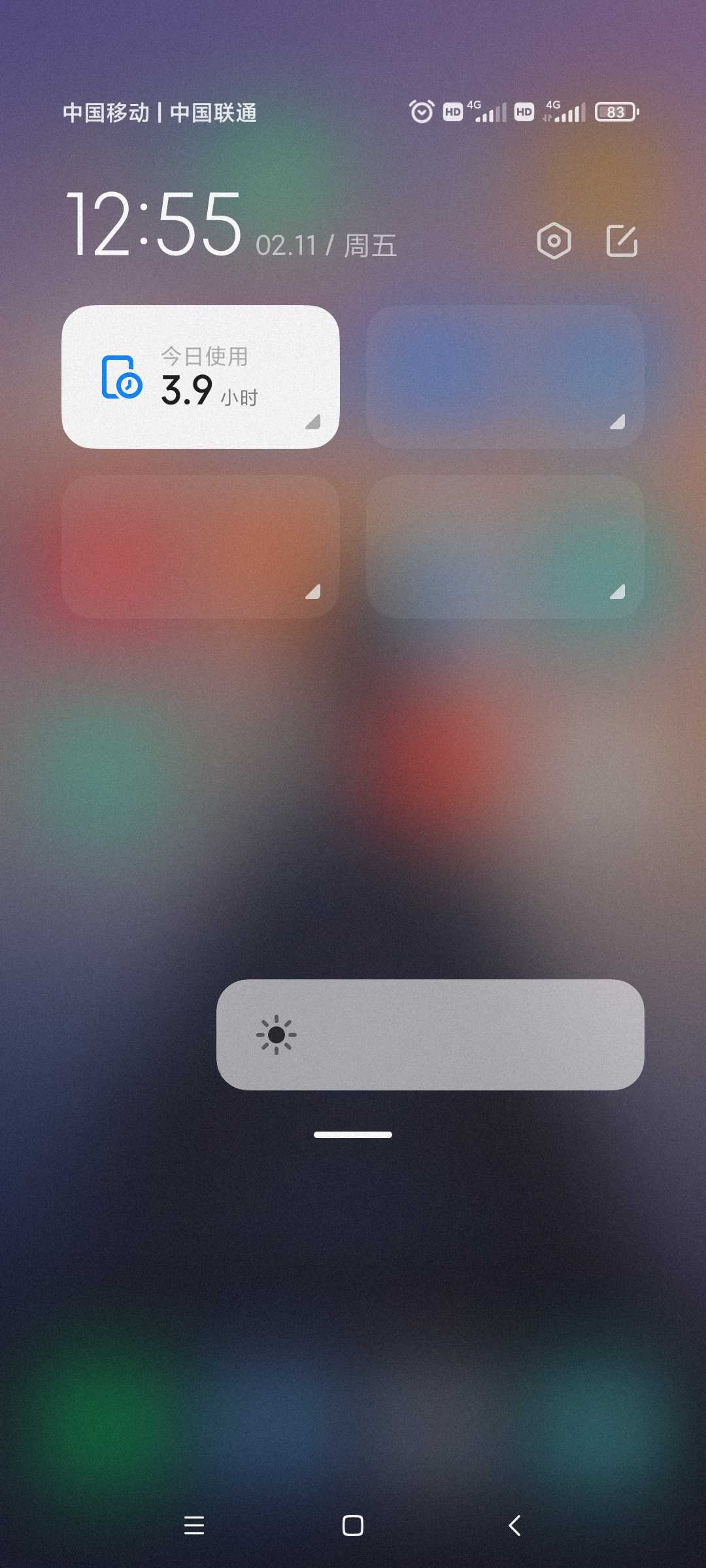706x1568 pixels.
Task: Go to the home screen via the home button
Action: pyautogui.click(x=353, y=1526)
